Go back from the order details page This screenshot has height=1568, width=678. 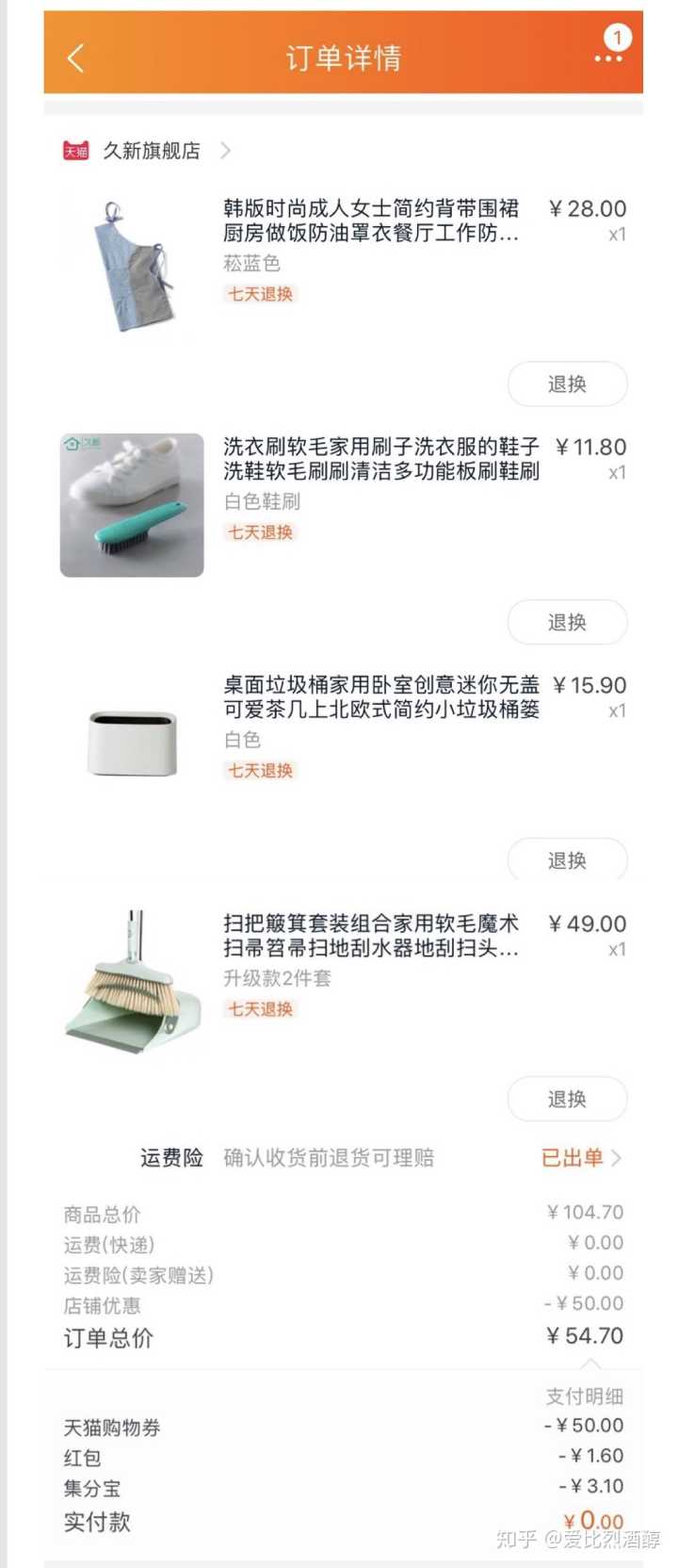point(76,58)
